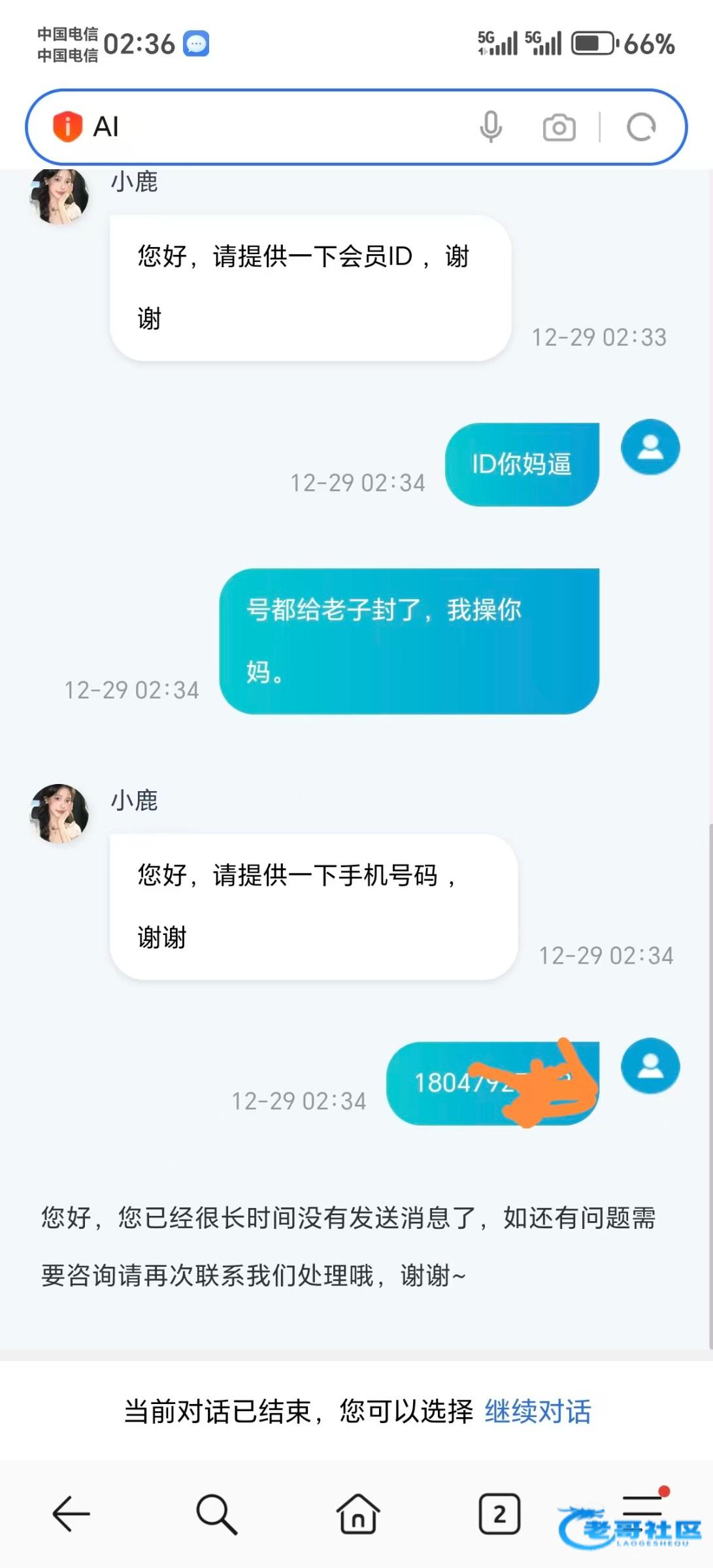This screenshot has height=1568, width=713.
Task: Reload the page with refresh icon
Action: point(641,127)
